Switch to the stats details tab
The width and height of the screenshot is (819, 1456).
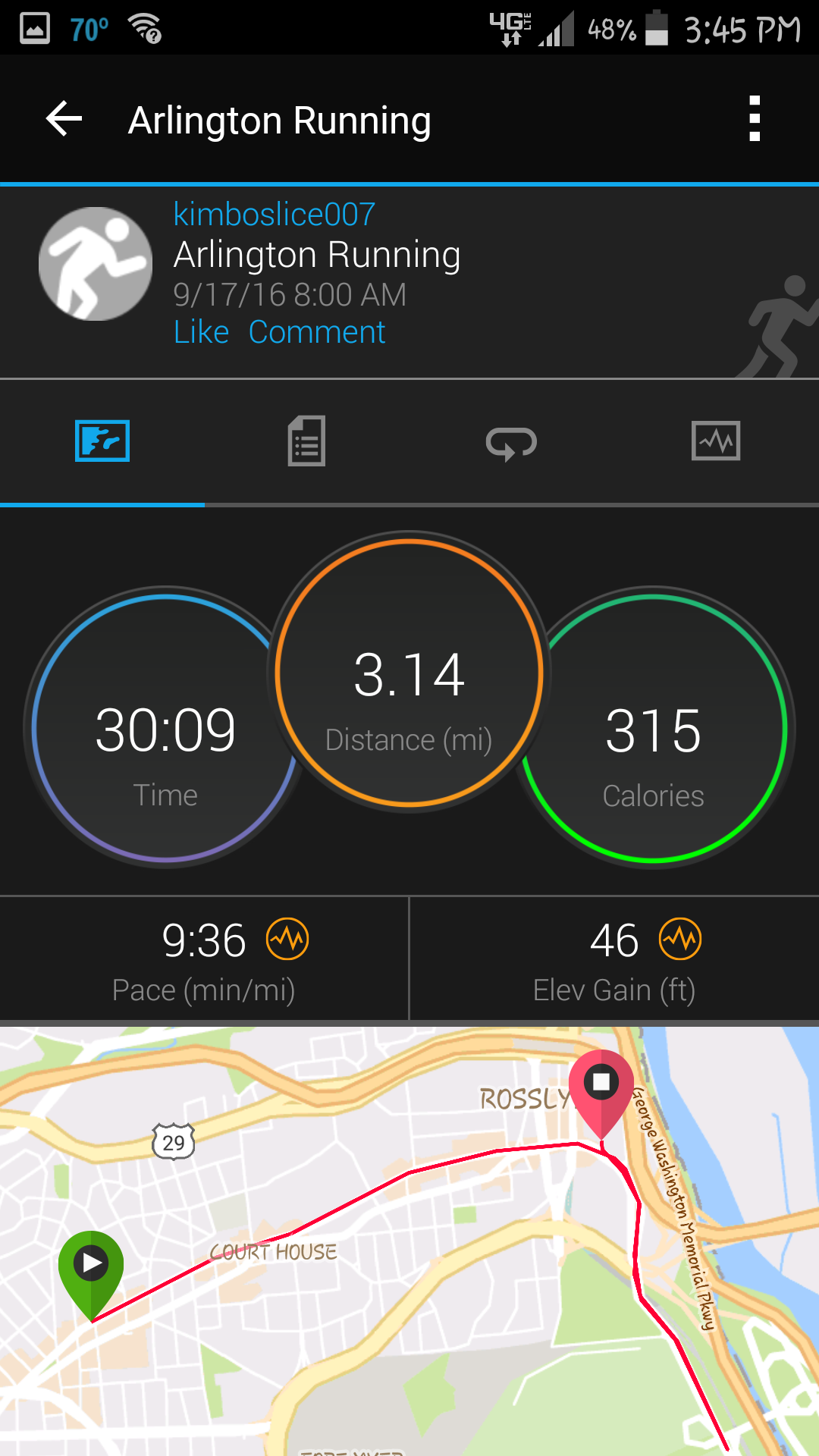point(306,441)
